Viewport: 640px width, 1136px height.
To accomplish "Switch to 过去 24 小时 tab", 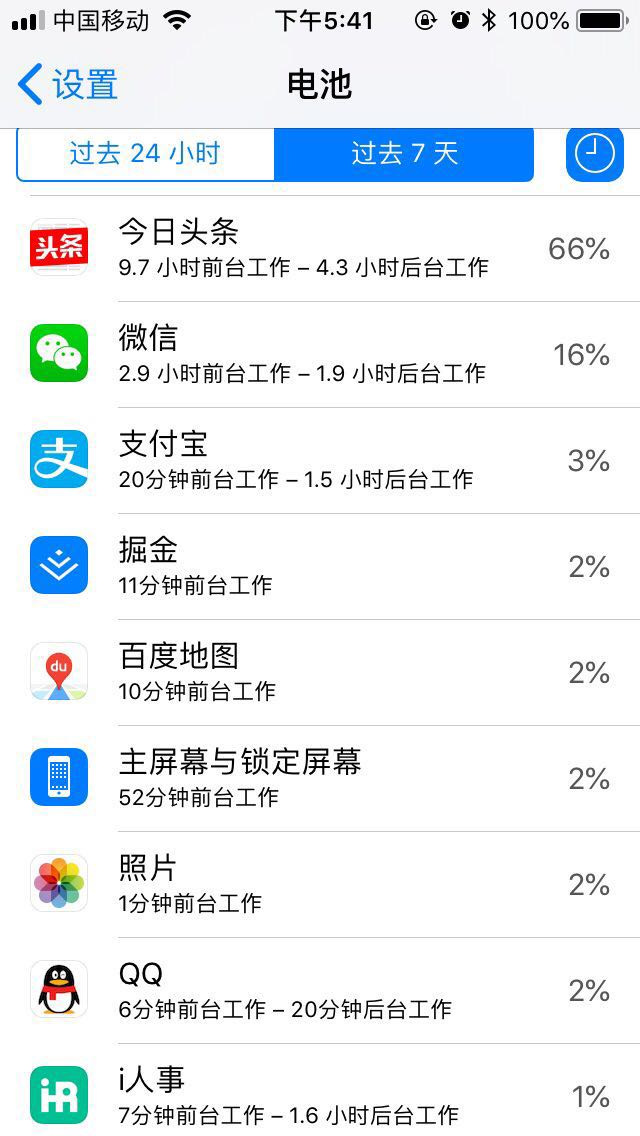I will (146, 154).
